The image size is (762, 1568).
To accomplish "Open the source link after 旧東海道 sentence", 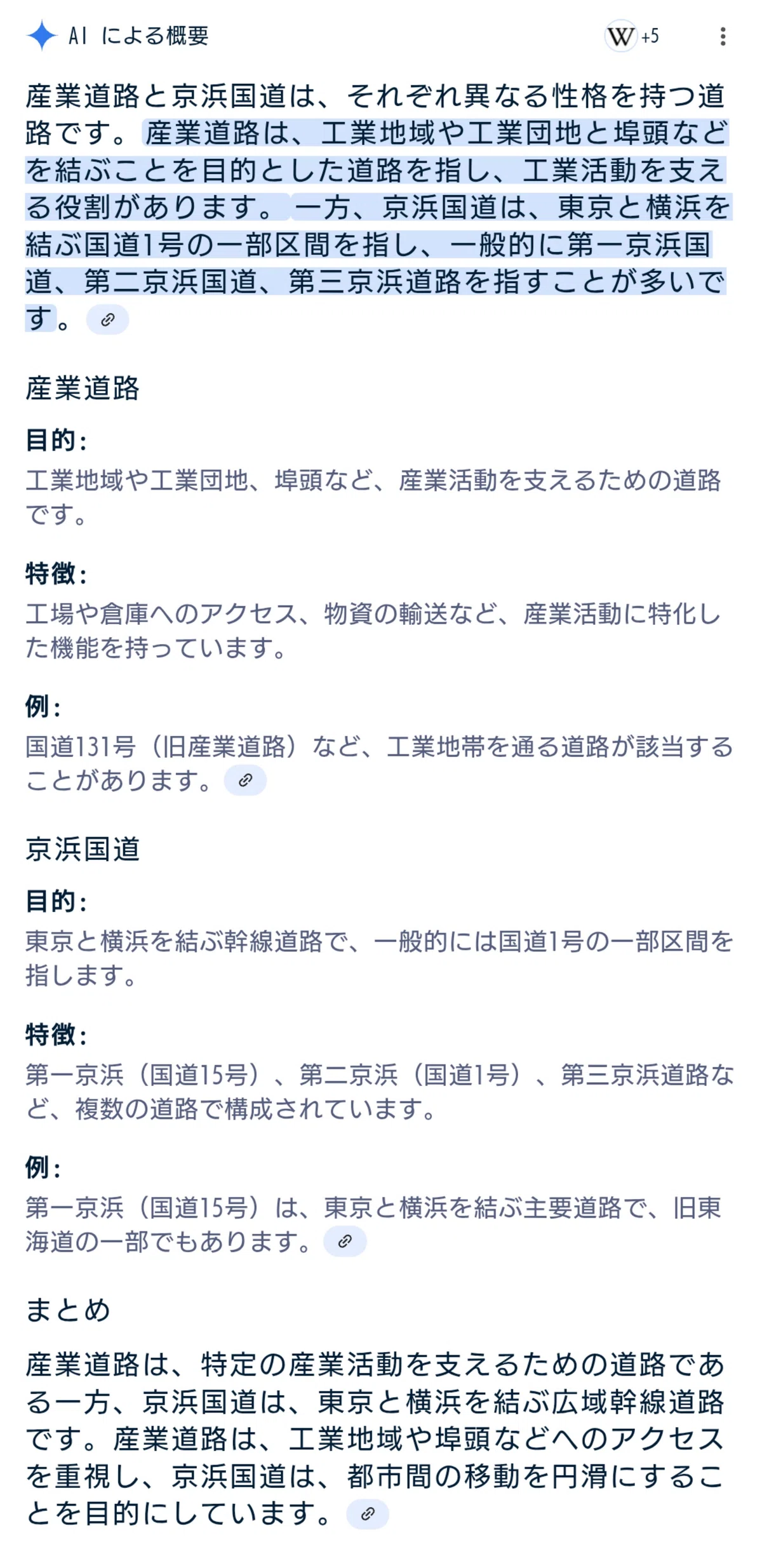I will pyautogui.click(x=345, y=1242).
